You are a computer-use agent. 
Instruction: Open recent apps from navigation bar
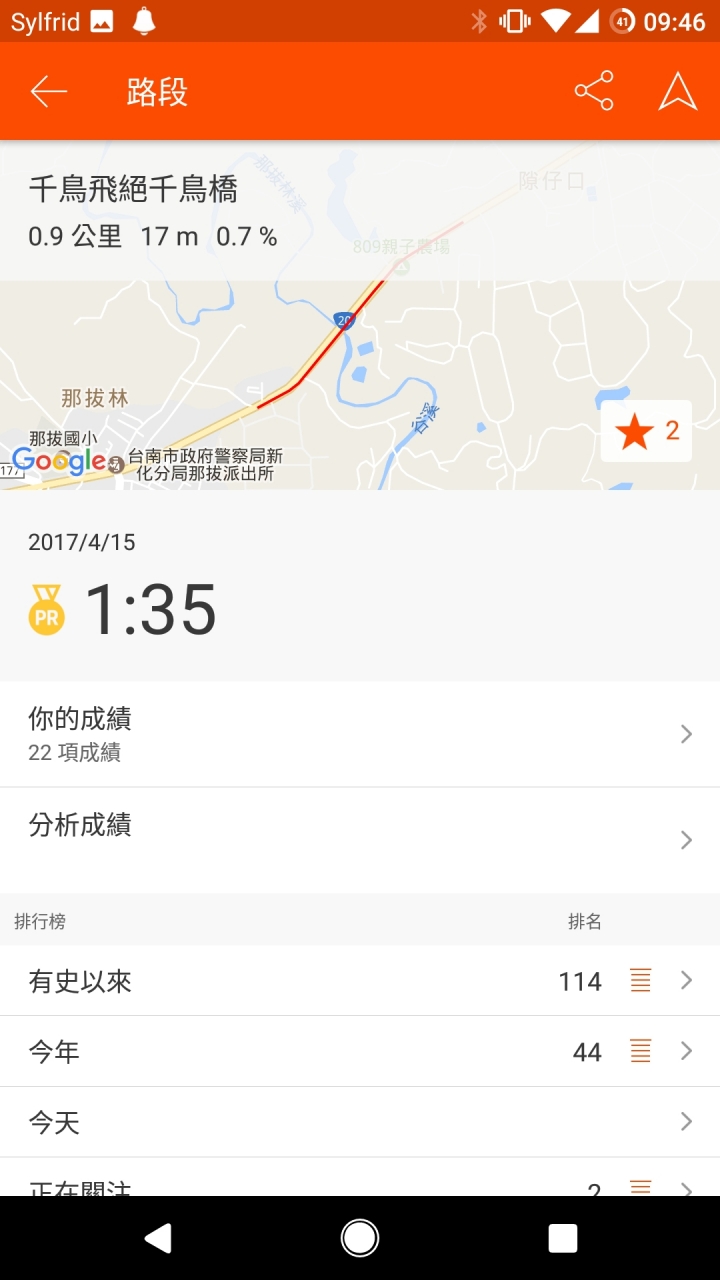pyautogui.click(x=563, y=1238)
